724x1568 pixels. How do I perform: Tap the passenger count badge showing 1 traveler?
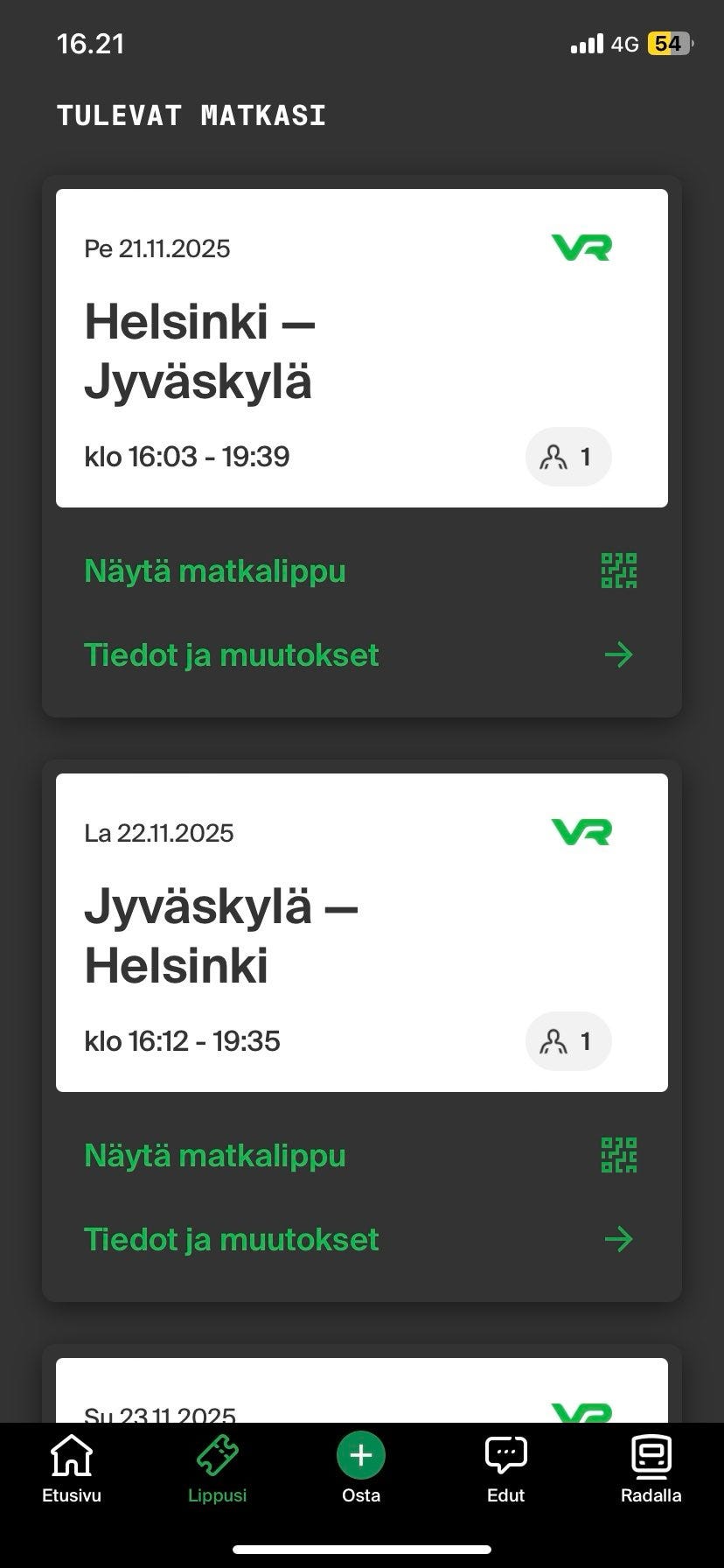[567, 456]
